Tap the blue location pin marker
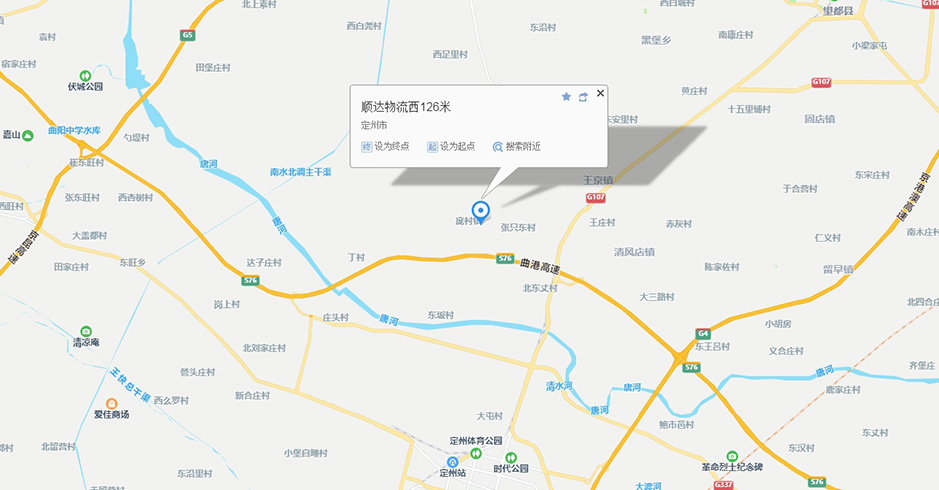This screenshot has height=490, width=939. (481, 211)
